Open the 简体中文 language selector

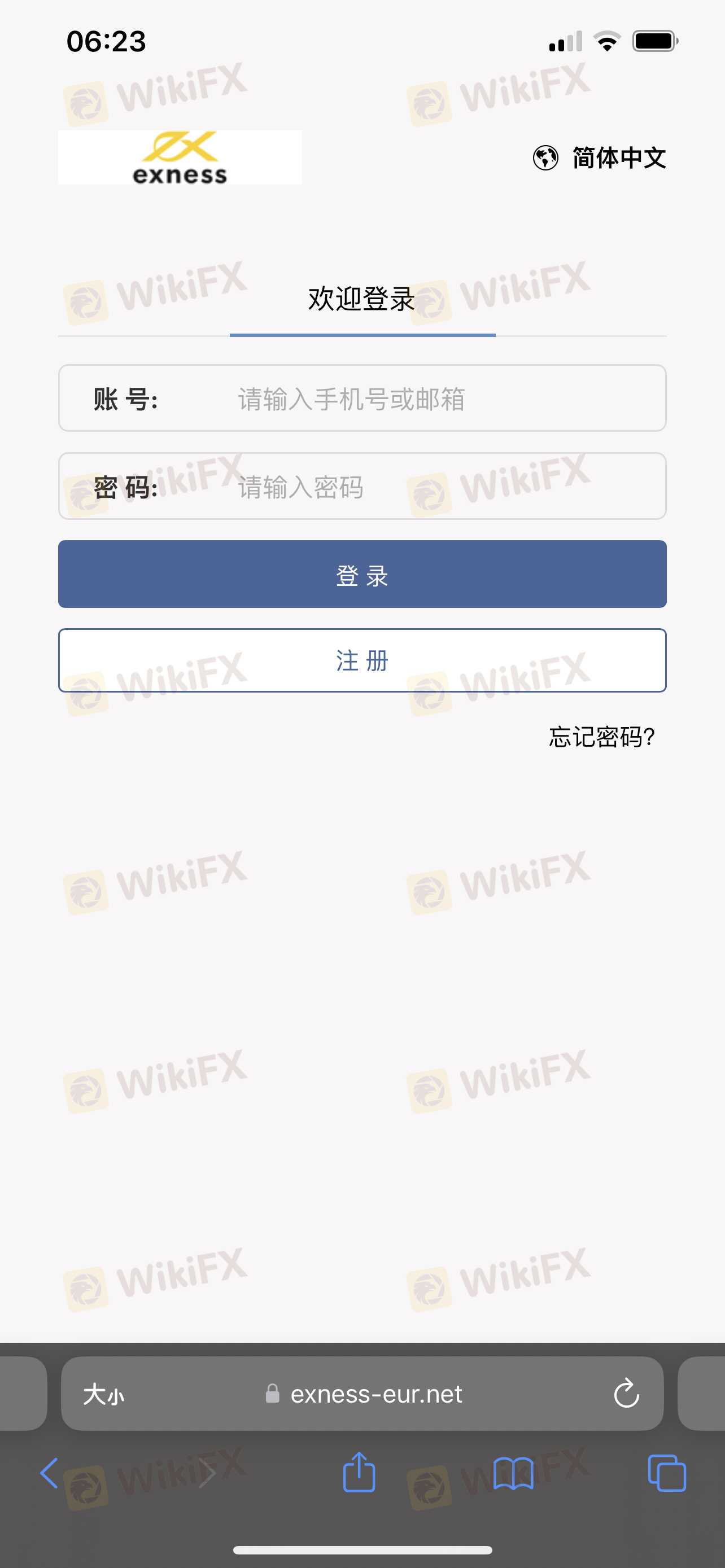[600, 157]
